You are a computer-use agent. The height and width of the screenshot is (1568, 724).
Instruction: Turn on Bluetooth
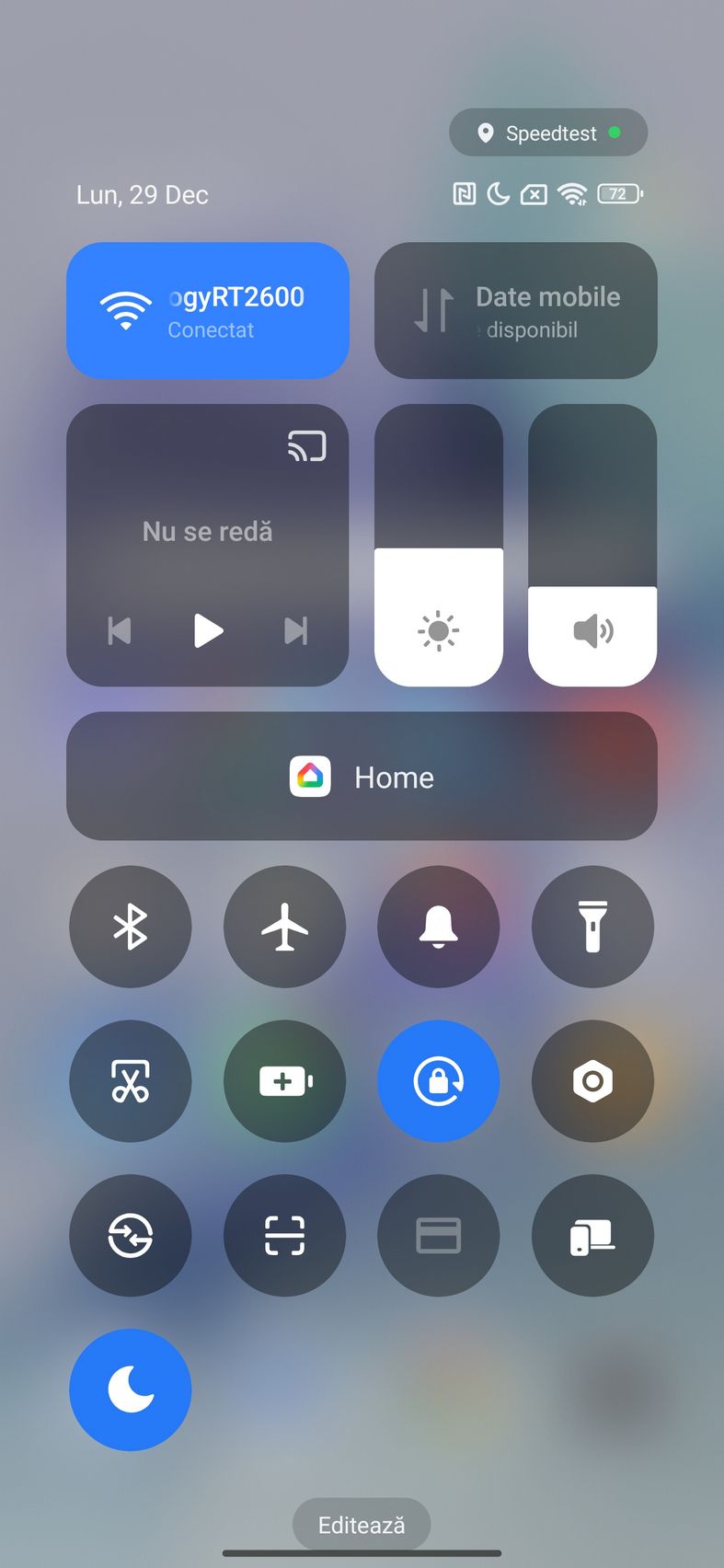(x=131, y=927)
